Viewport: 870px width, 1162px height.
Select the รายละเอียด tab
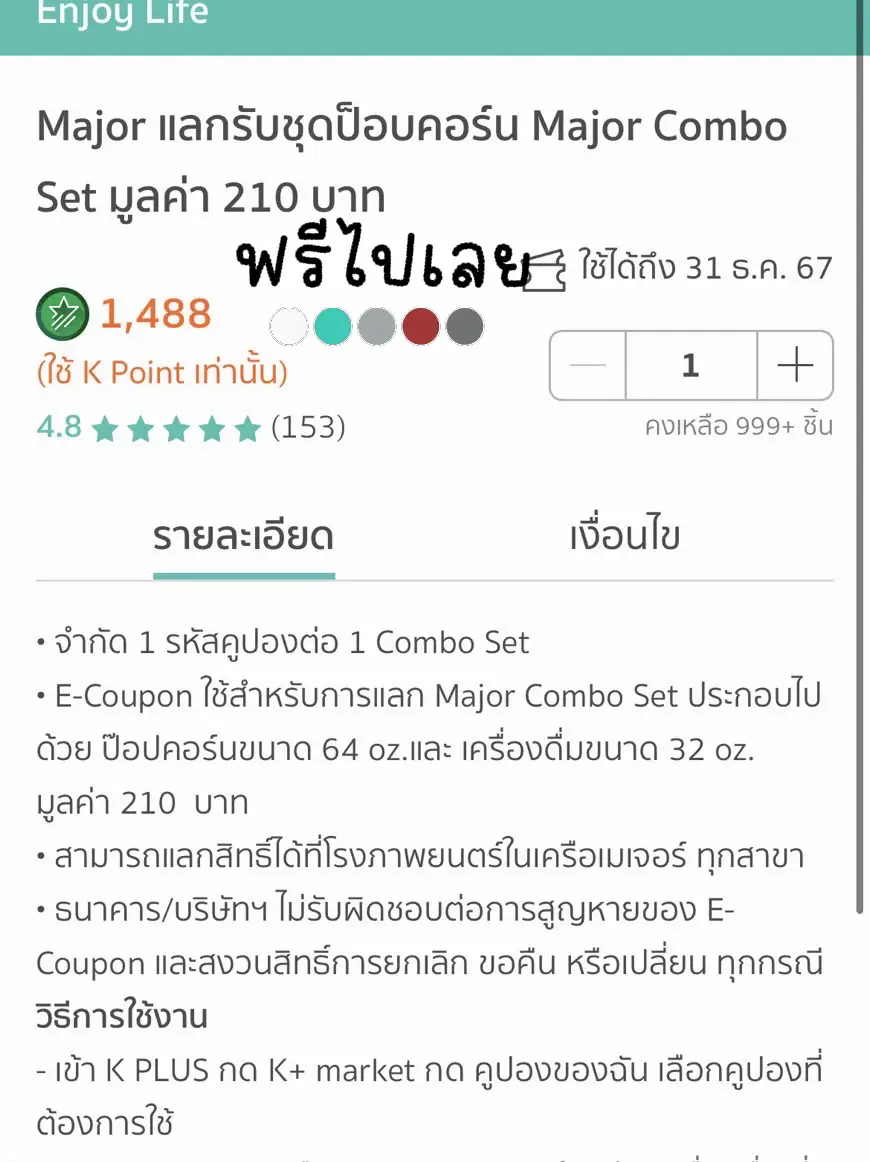243,536
